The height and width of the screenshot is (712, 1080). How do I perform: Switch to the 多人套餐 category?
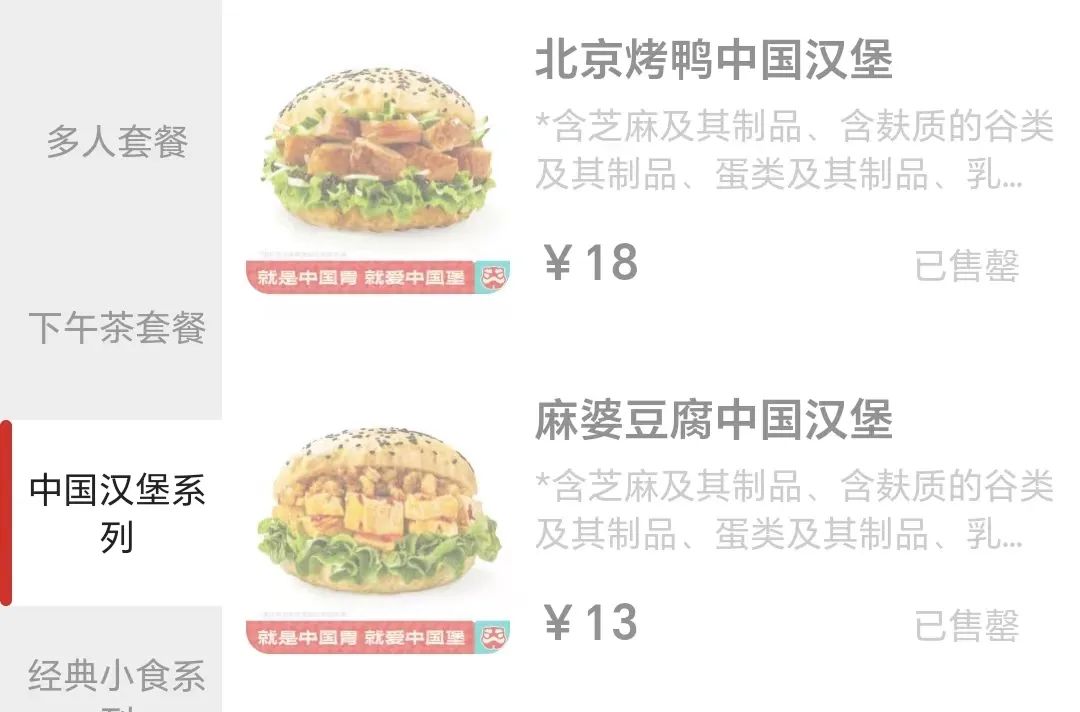pyautogui.click(x=116, y=142)
